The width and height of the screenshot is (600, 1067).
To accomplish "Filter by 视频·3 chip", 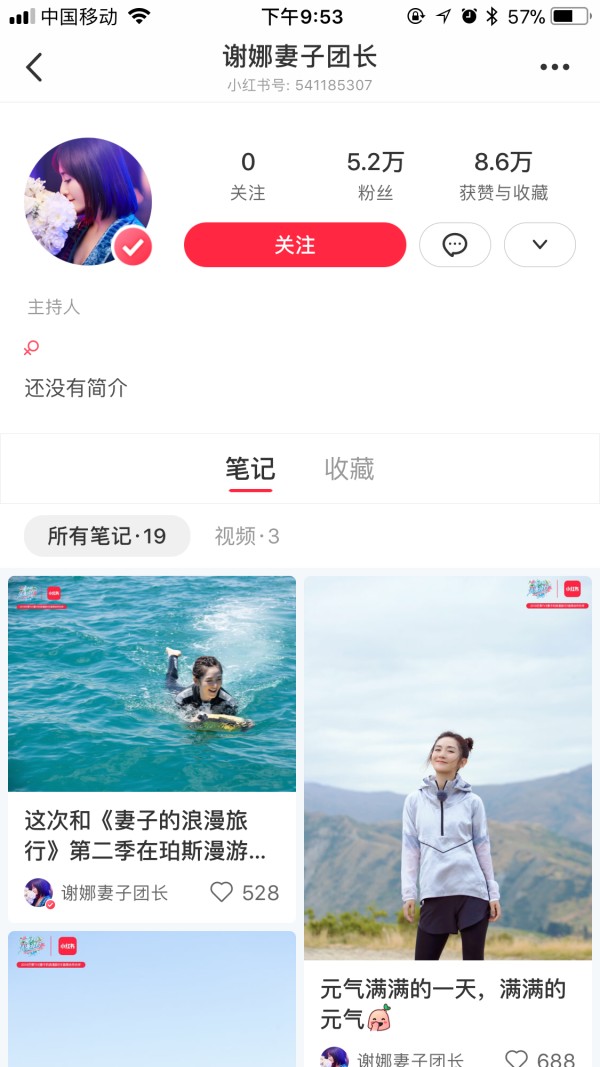I will pos(247,537).
